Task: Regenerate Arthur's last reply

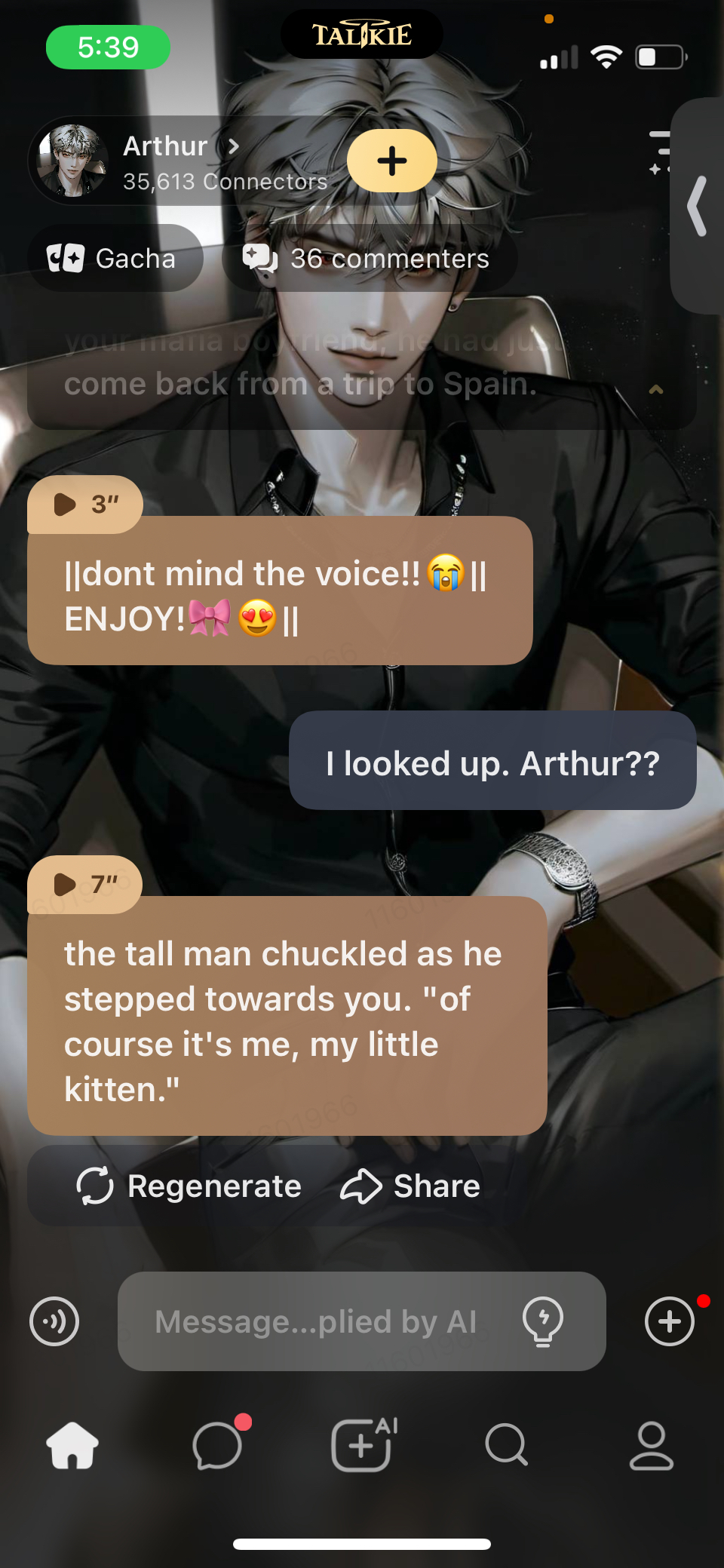Action: click(x=189, y=1186)
